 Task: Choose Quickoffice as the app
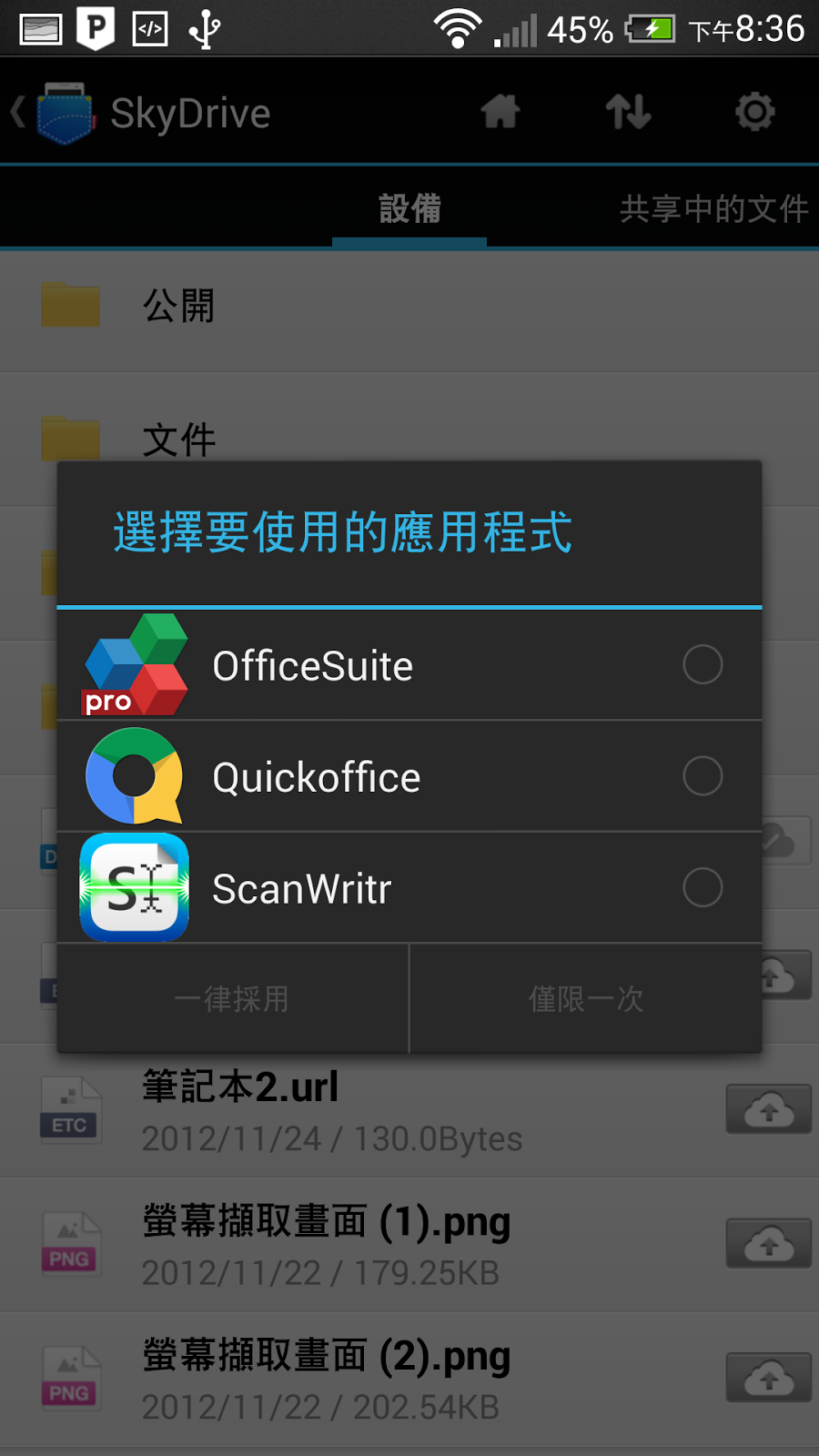tap(409, 777)
